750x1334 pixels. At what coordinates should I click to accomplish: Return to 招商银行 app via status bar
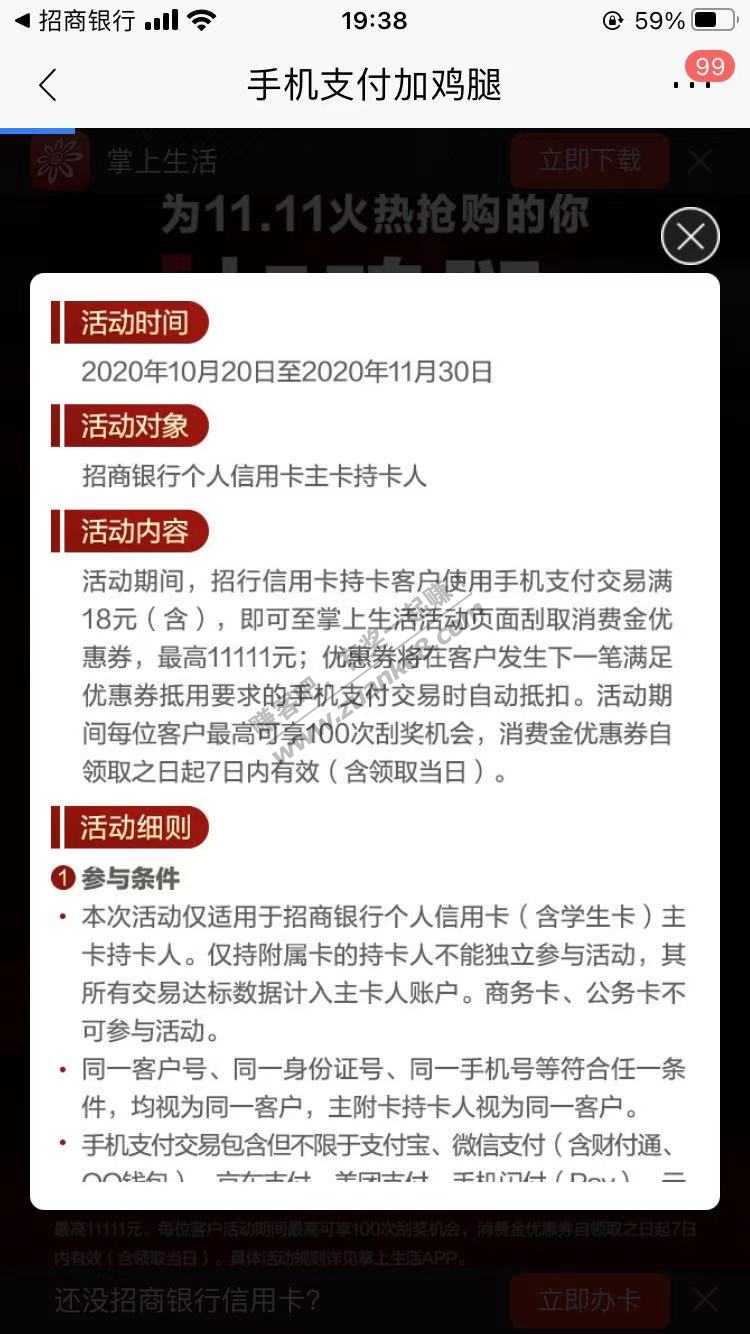(x=75, y=20)
